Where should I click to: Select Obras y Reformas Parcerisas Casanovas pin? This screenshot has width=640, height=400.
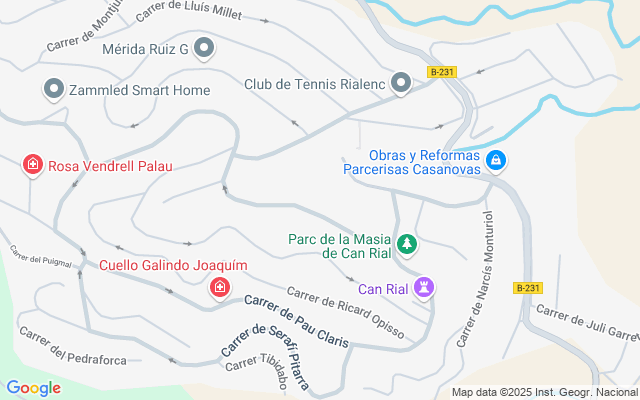click(495, 160)
